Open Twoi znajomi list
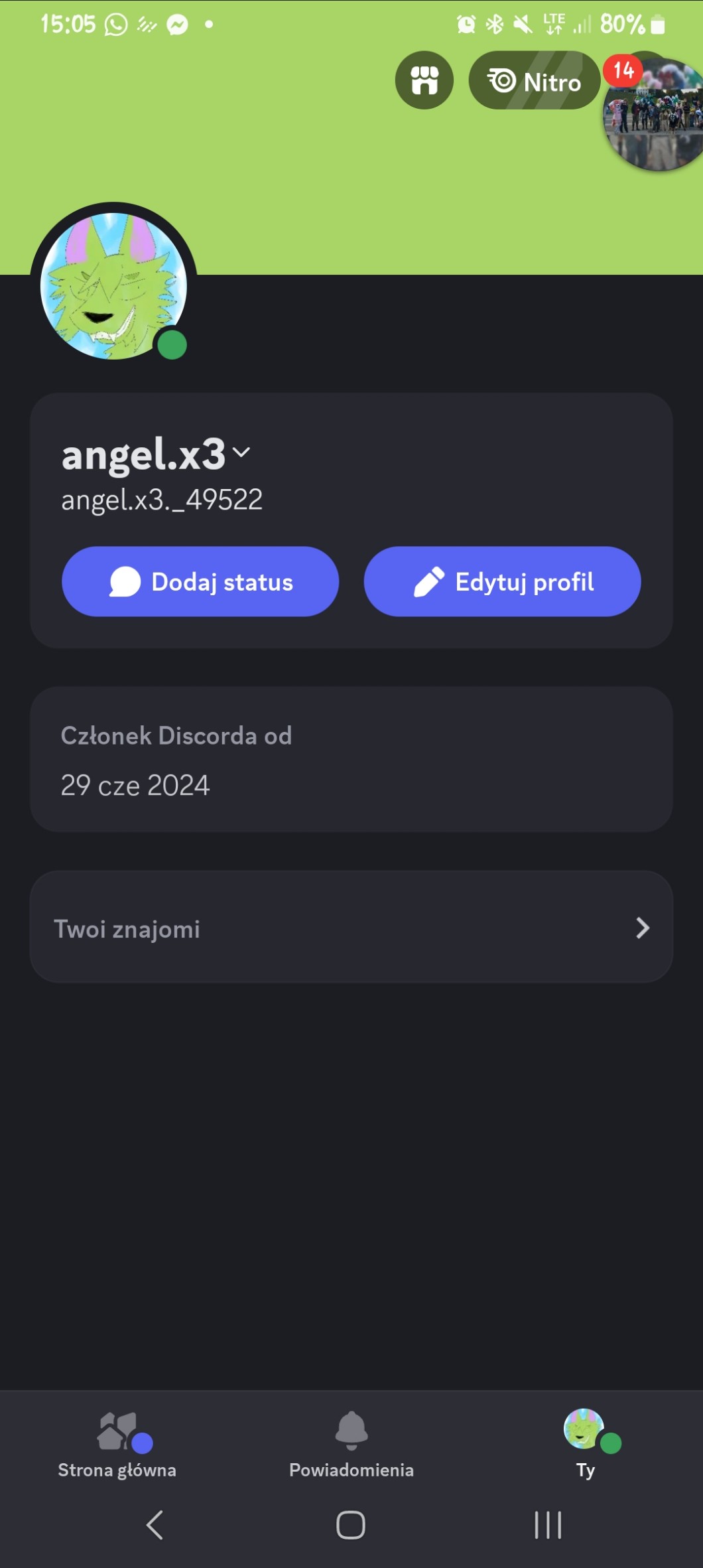This screenshot has height=1568, width=703. coord(351,927)
